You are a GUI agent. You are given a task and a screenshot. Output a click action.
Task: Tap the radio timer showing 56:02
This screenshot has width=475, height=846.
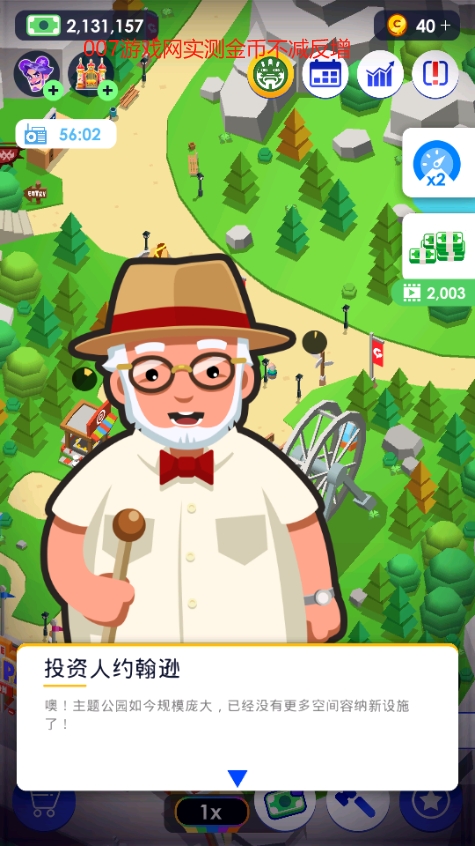pyautogui.click(x=66, y=134)
